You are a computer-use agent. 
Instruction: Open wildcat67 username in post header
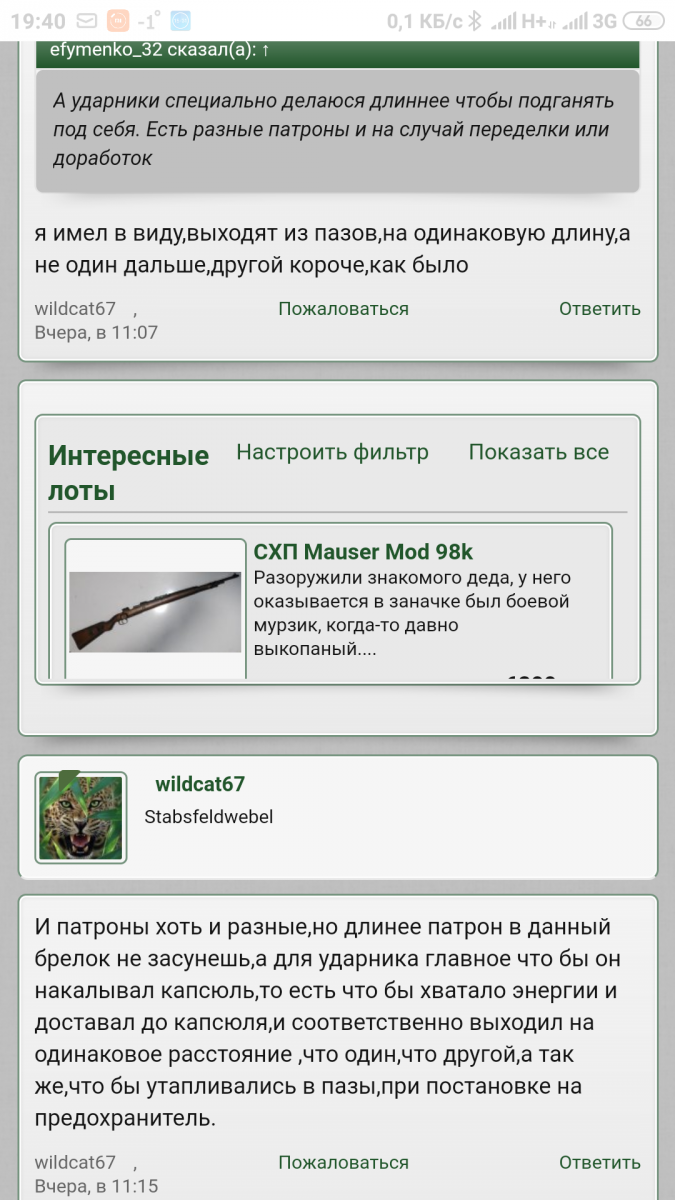[x=200, y=784]
